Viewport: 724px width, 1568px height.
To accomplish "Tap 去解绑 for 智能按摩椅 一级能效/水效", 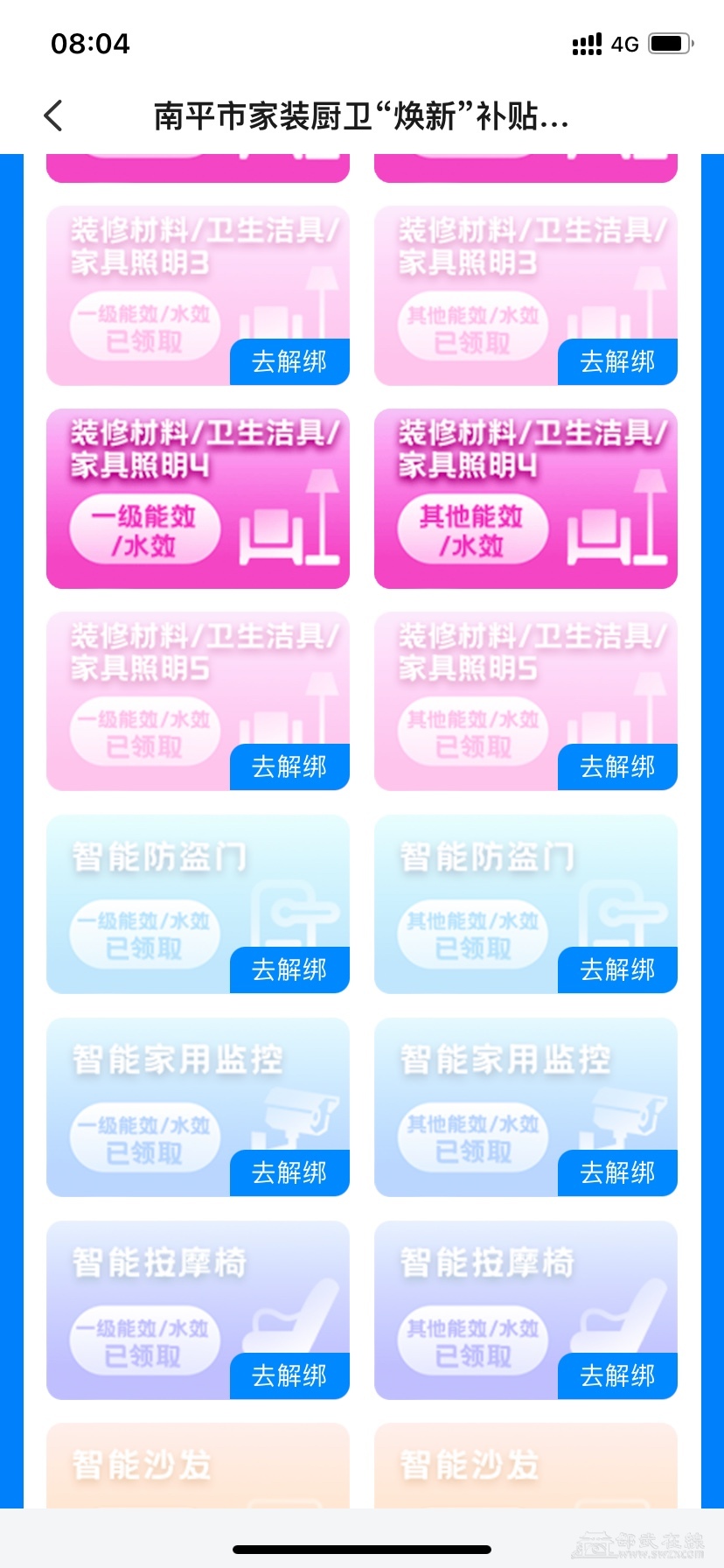I will pyautogui.click(x=289, y=1375).
